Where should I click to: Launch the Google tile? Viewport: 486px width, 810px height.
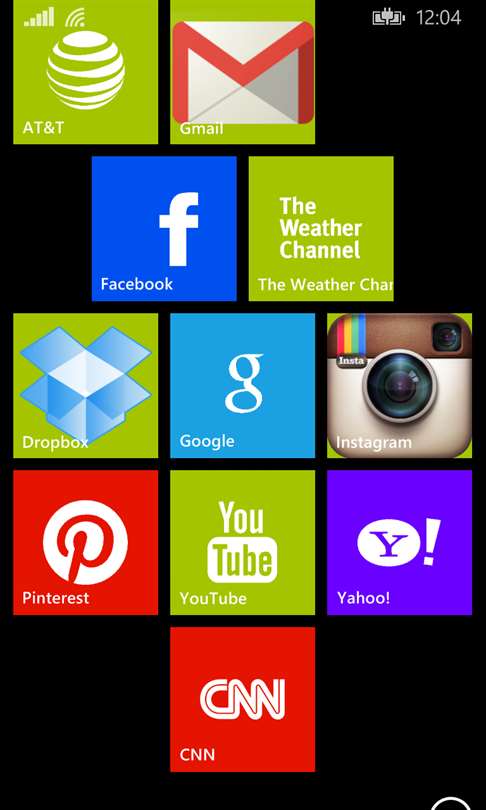(243, 385)
